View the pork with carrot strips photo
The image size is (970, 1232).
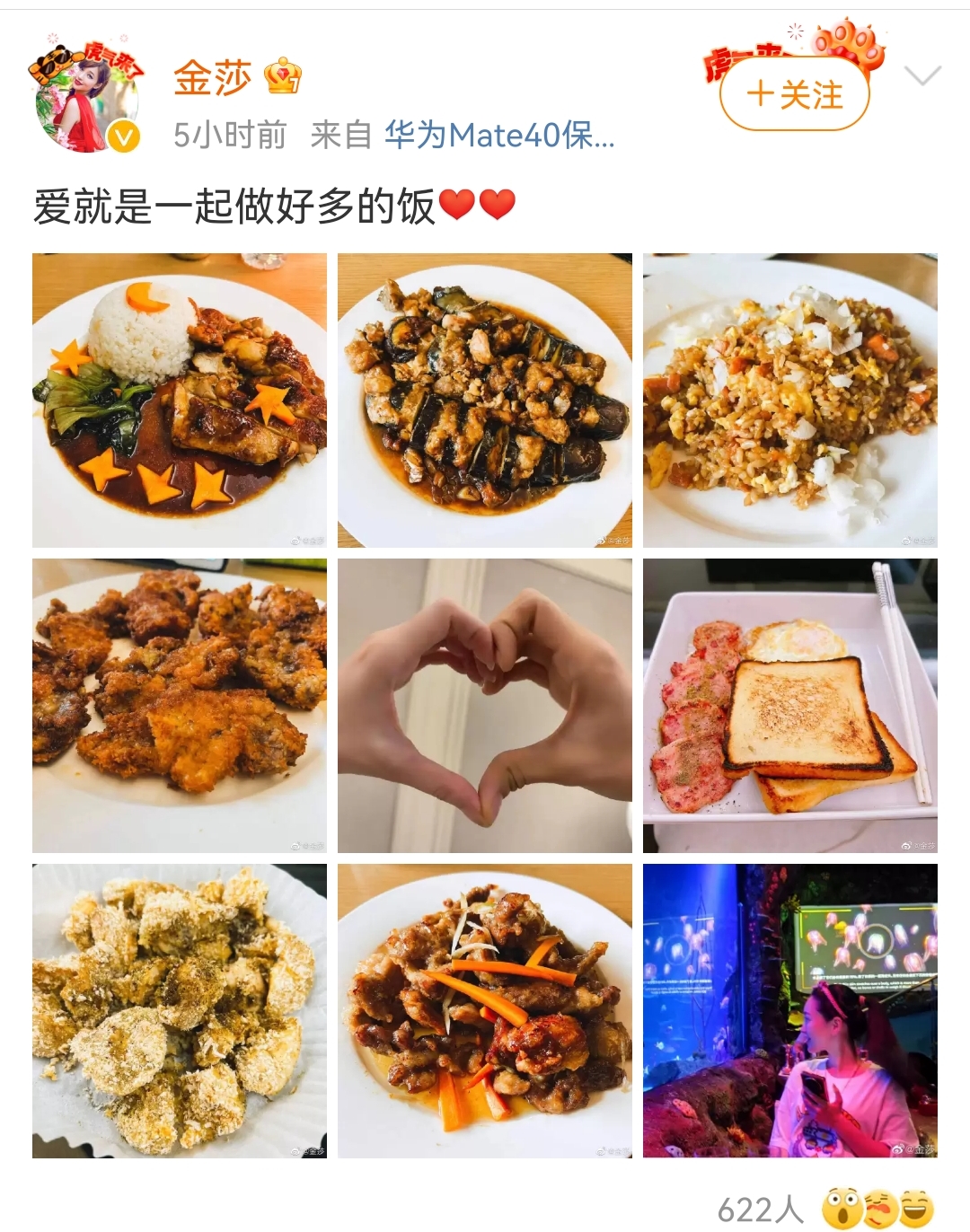coord(485,1011)
